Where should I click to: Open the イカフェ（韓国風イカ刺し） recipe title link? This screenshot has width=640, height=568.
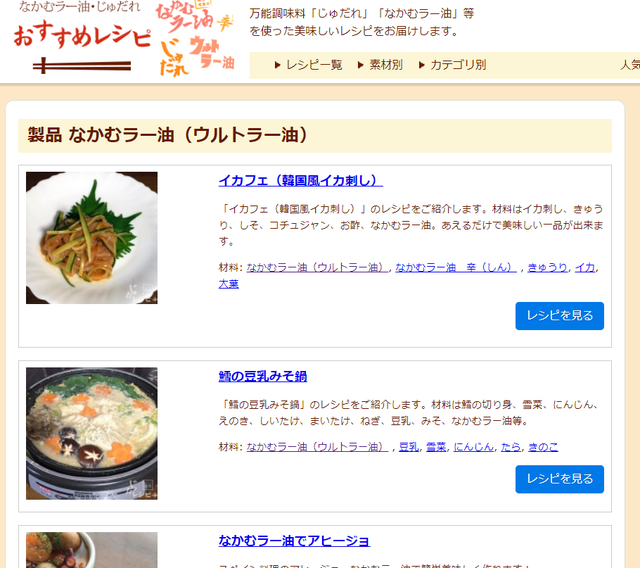(300, 180)
